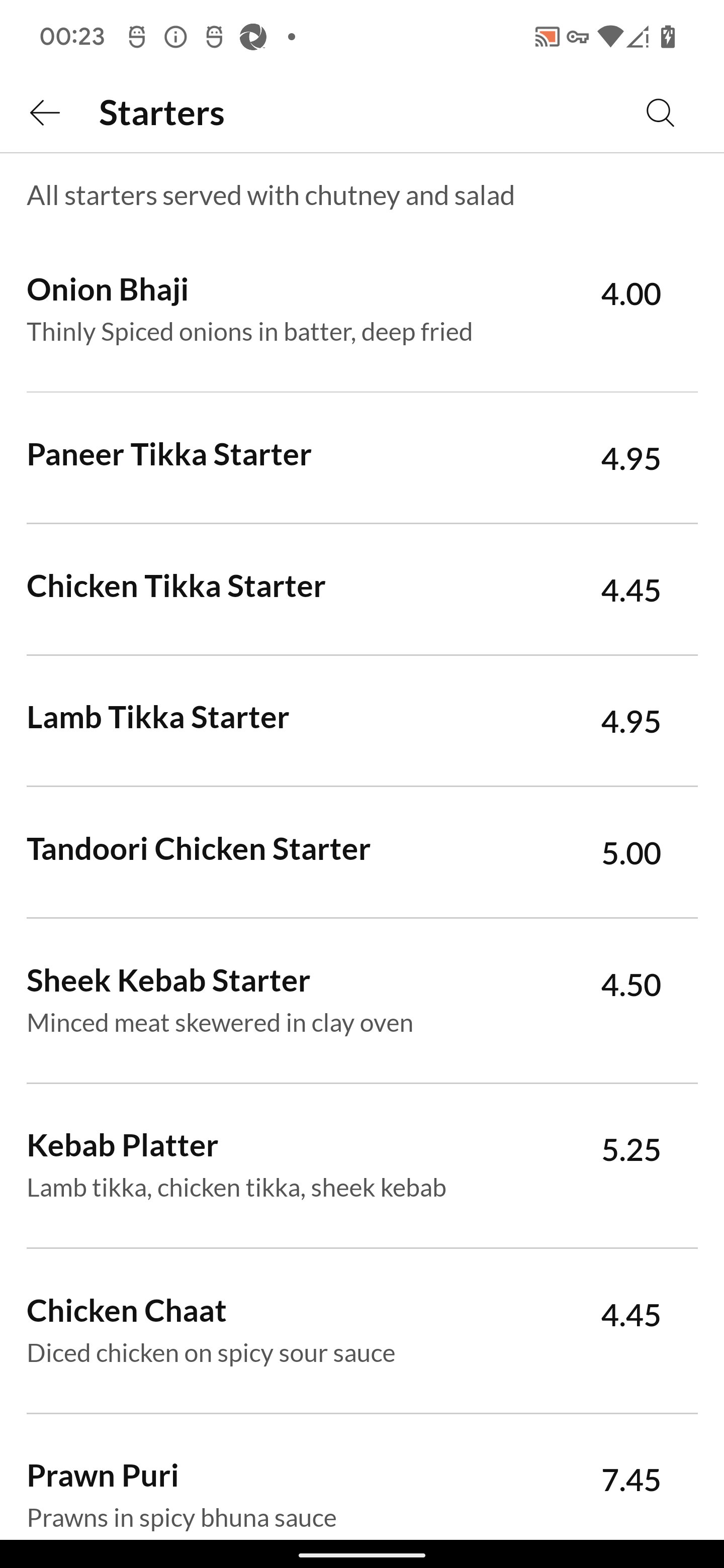The height and width of the screenshot is (1568, 724).
Task: Open the Paneer Tikka Starter item
Action: pyautogui.click(x=361, y=456)
